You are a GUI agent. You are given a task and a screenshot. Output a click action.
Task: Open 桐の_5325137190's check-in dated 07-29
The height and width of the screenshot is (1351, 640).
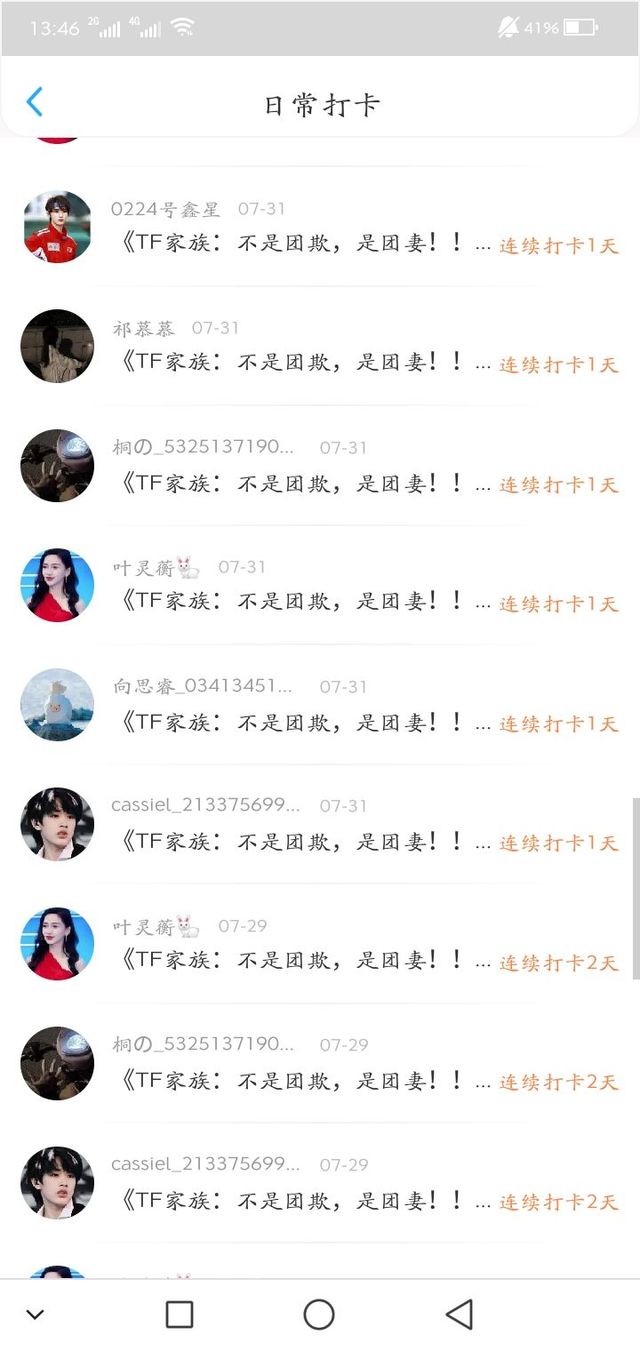tap(320, 1063)
